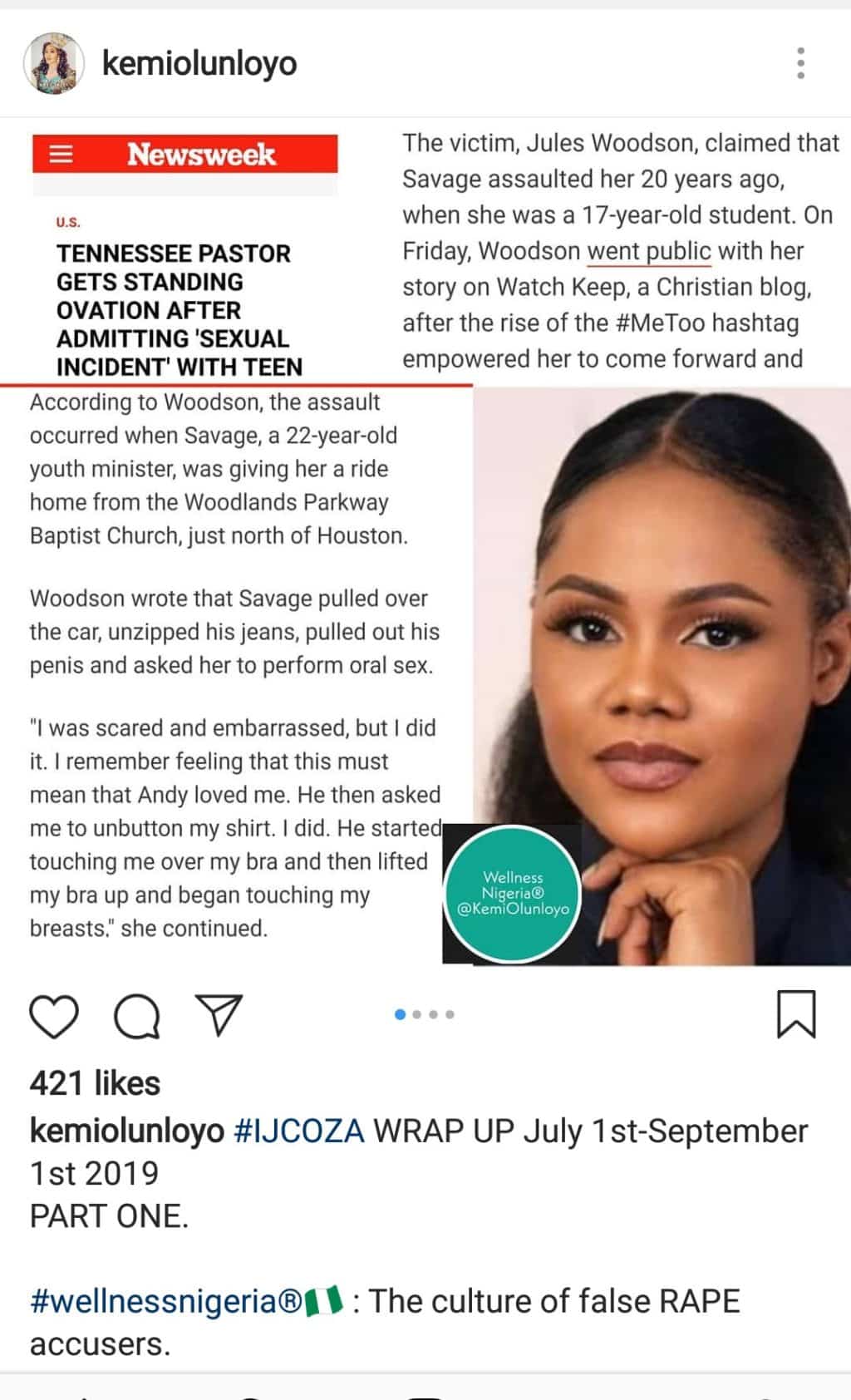This screenshot has height=1400, width=851.
Task: Open kemiolunloyo's profile picture
Action: (54, 63)
